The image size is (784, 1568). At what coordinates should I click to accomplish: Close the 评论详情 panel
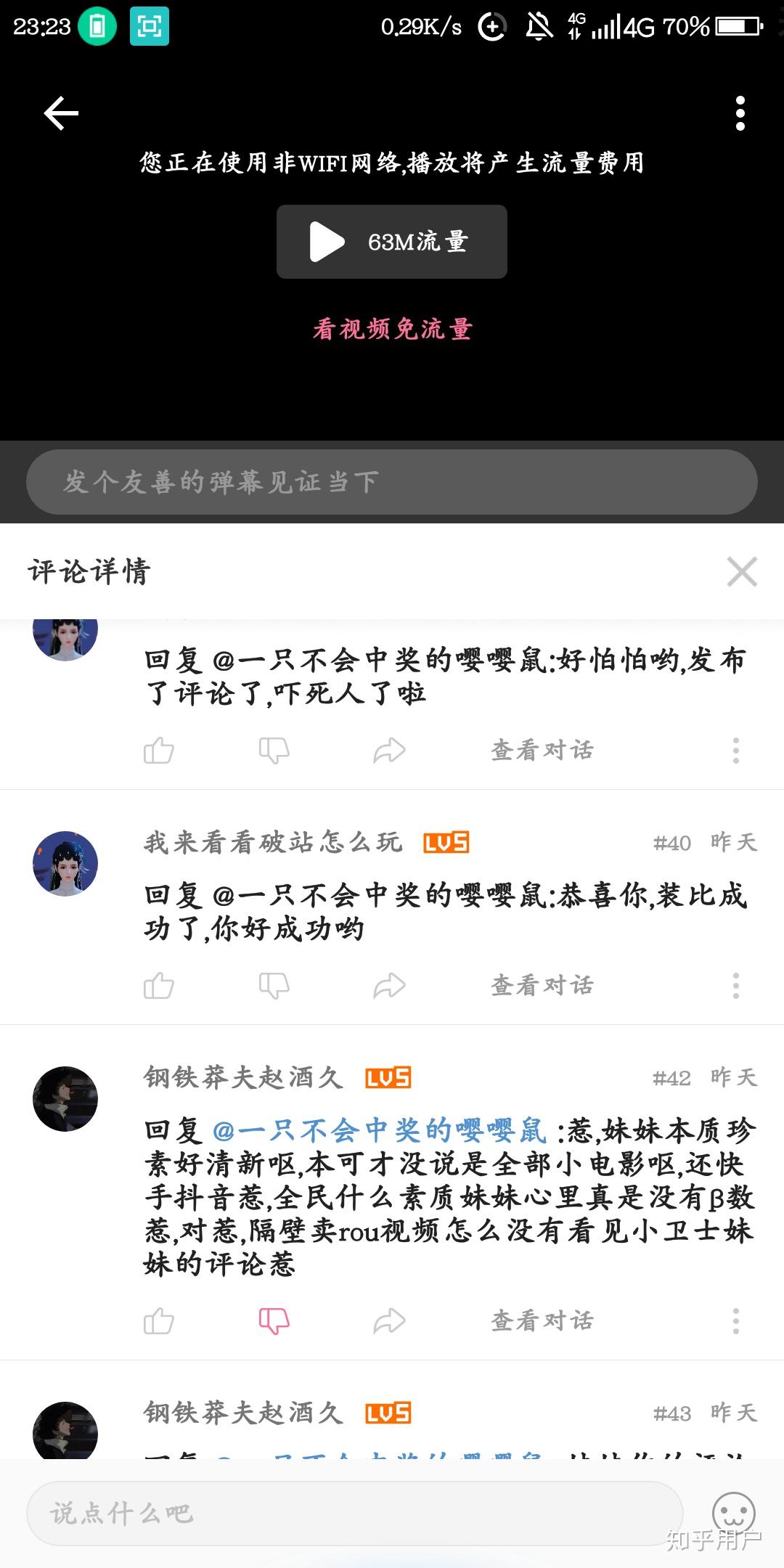742,573
